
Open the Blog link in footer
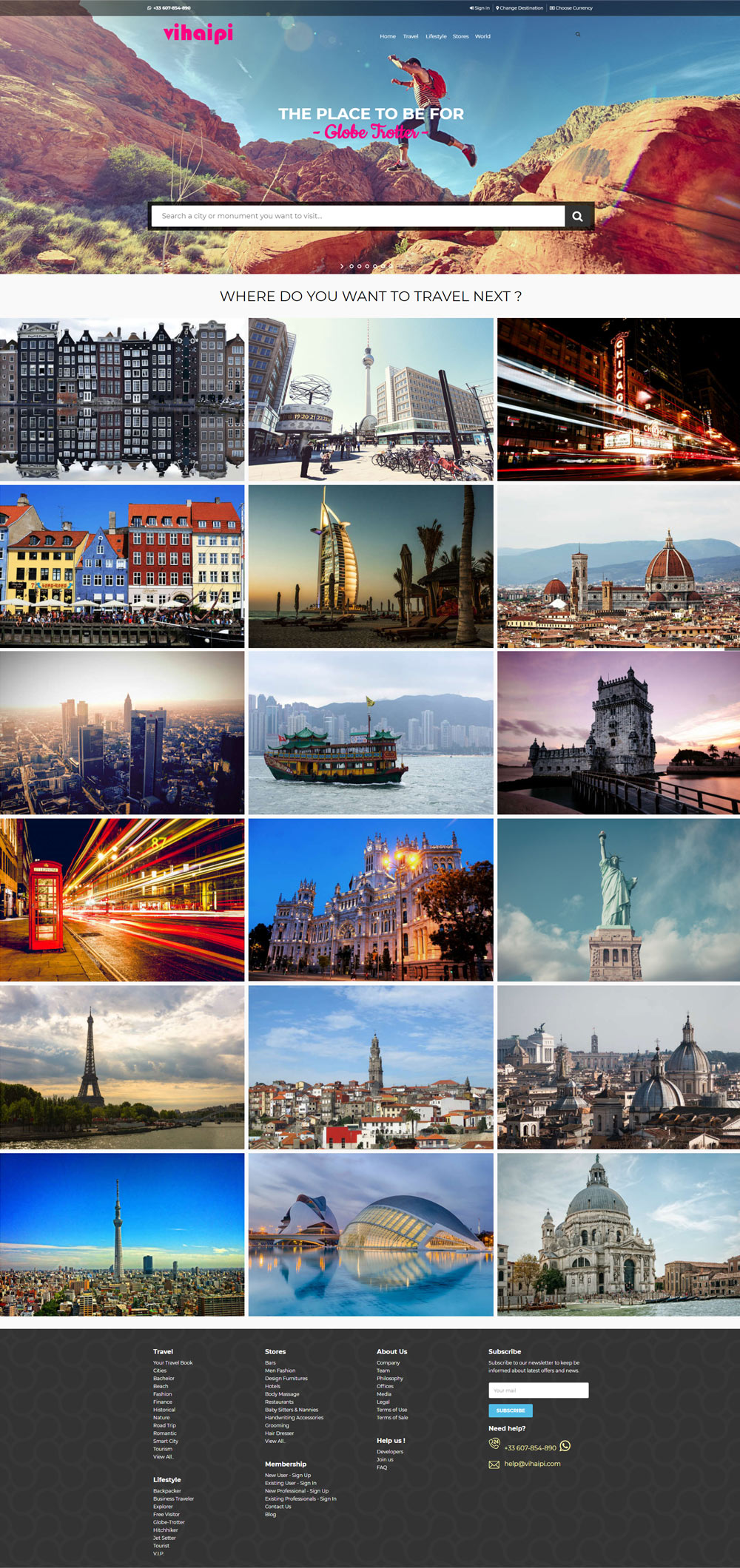(x=270, y=1515)
